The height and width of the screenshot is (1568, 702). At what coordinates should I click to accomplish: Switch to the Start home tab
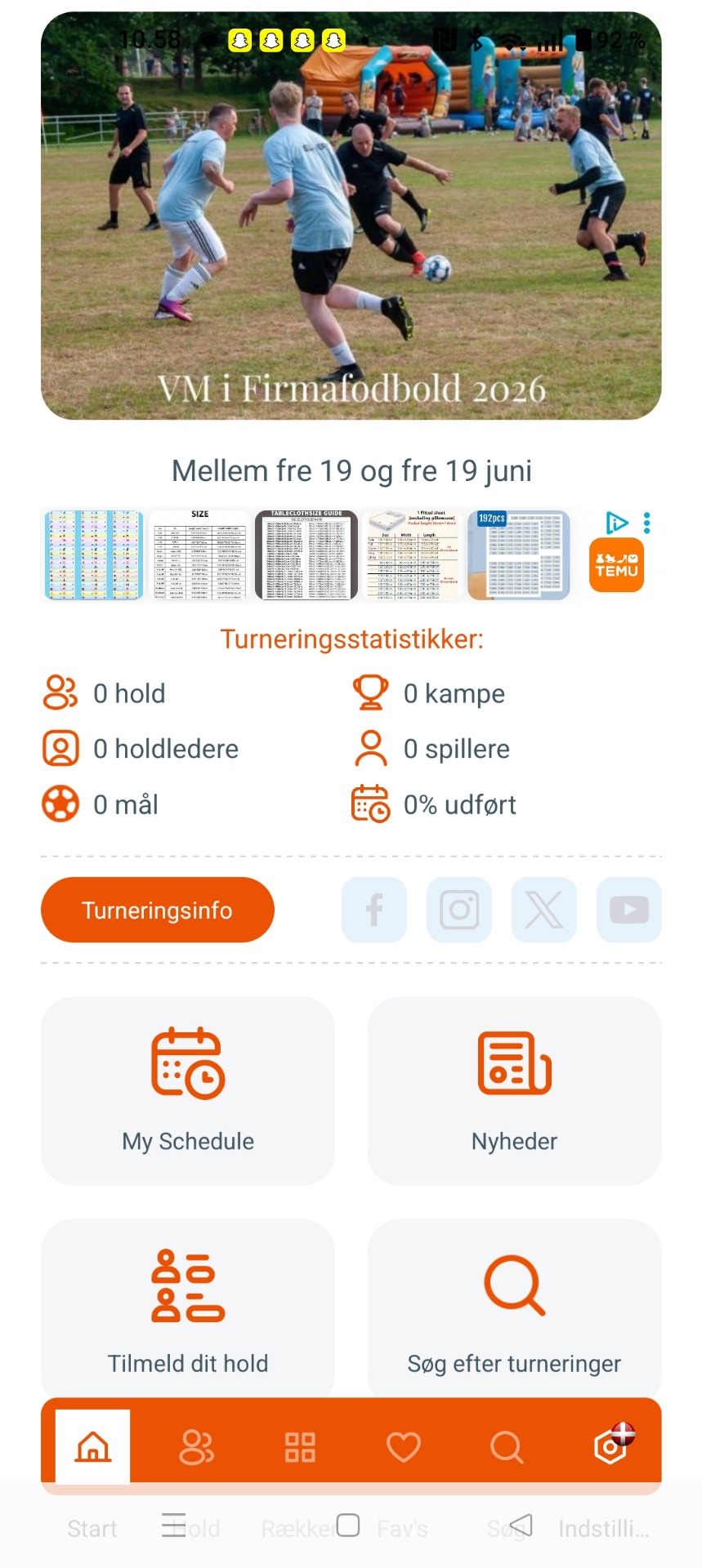click(93, 1446)
